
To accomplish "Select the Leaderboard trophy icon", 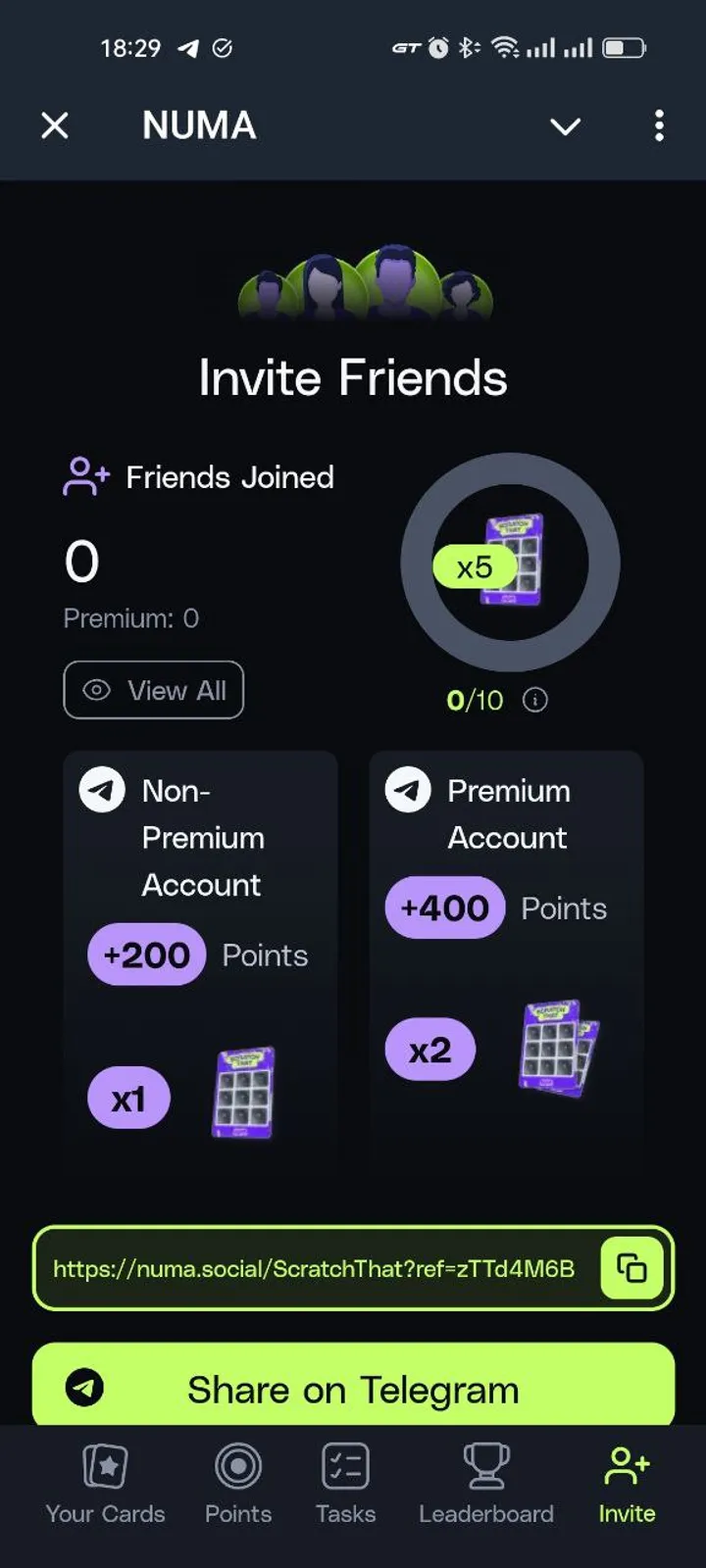I will coord(485,1467).
